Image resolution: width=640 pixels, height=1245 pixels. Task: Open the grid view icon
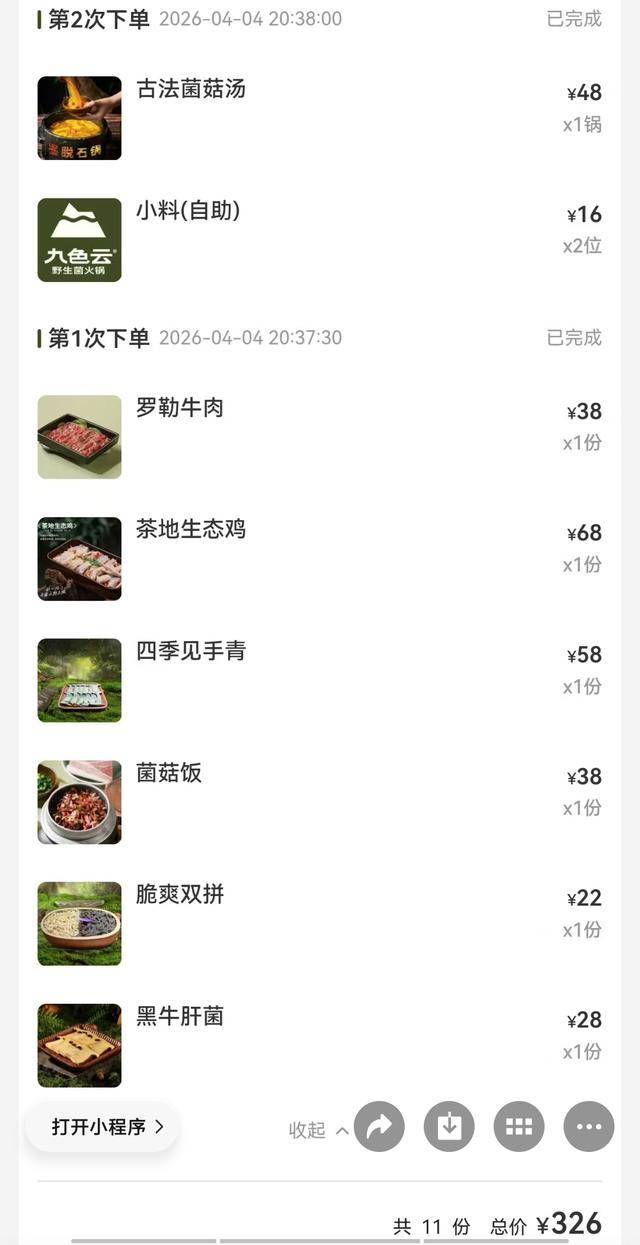point(519,1127)
